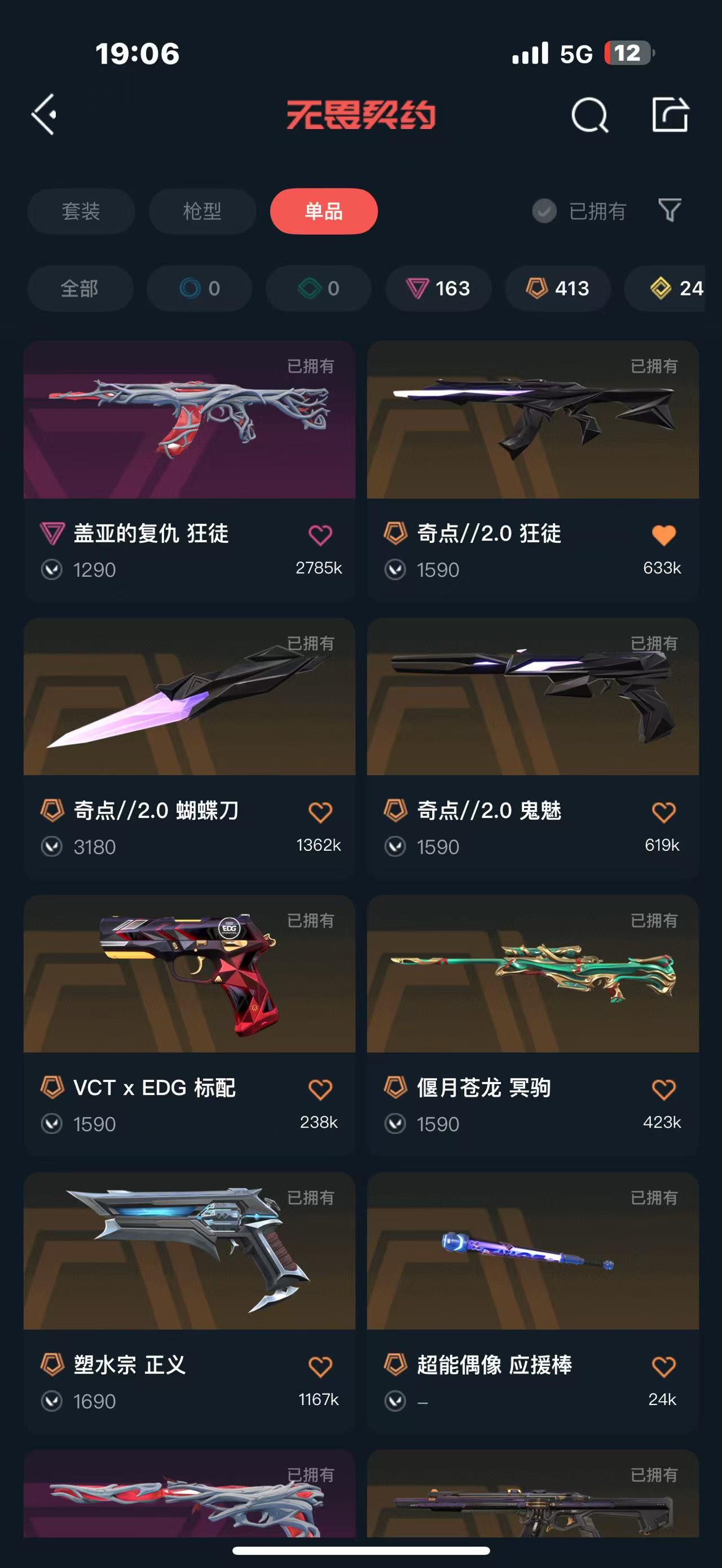
Task: Open the search magnifier icon
Action: point(589,114)
